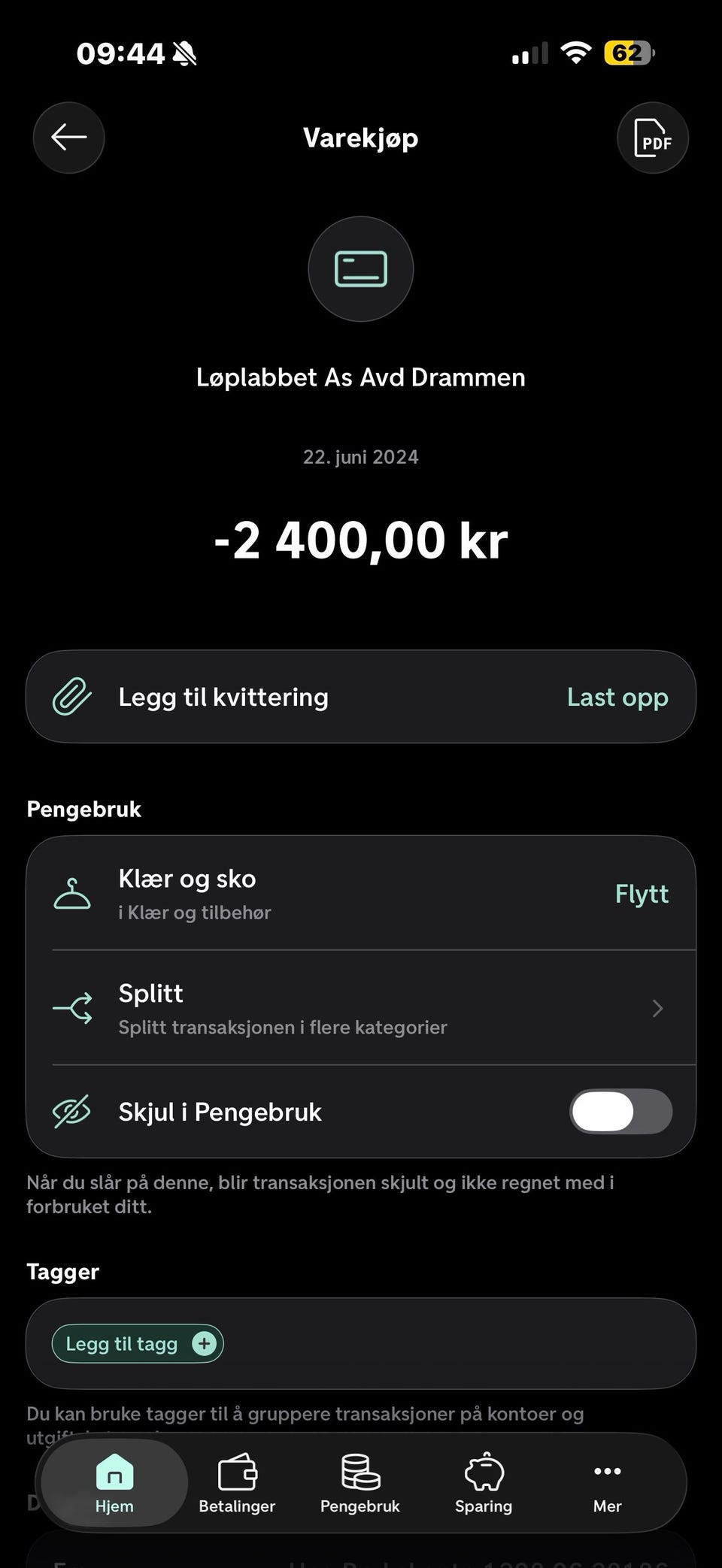Tap Last opp to upload a receipt

[x=617, y=698]
